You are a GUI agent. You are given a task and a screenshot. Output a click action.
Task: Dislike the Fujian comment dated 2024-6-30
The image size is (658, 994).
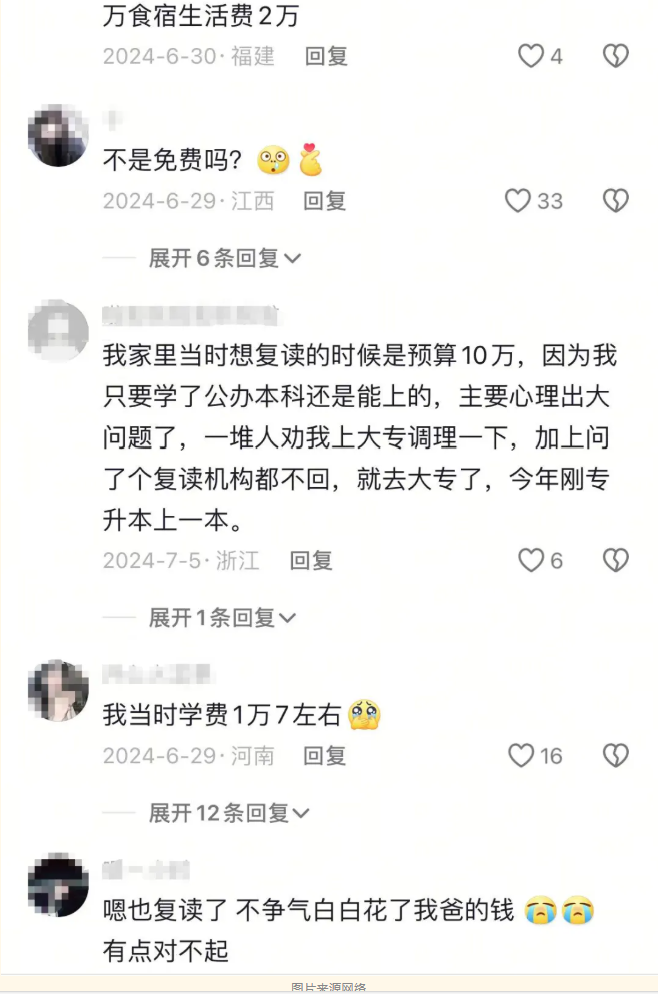tap(615, 56)
